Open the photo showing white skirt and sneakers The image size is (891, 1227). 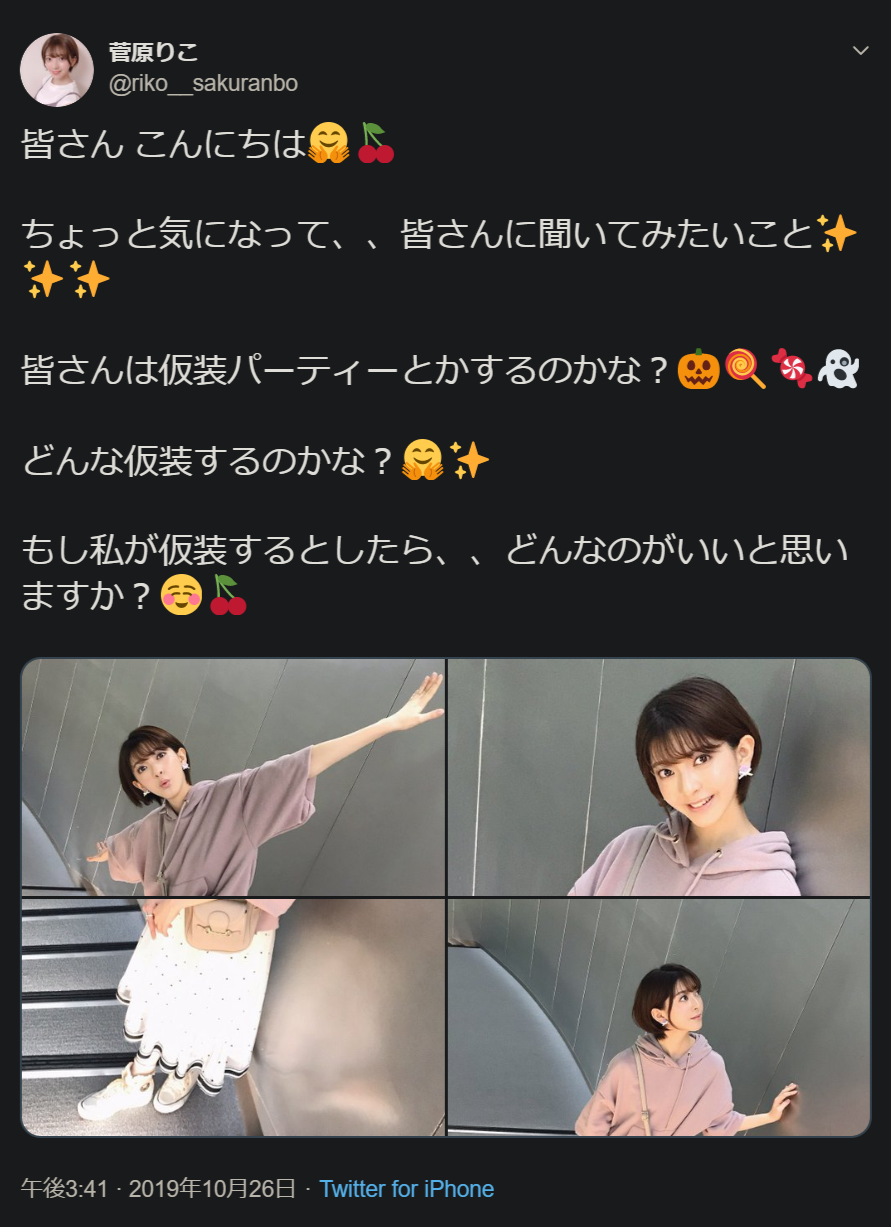pyautogui.click(x=233, y=1017)
